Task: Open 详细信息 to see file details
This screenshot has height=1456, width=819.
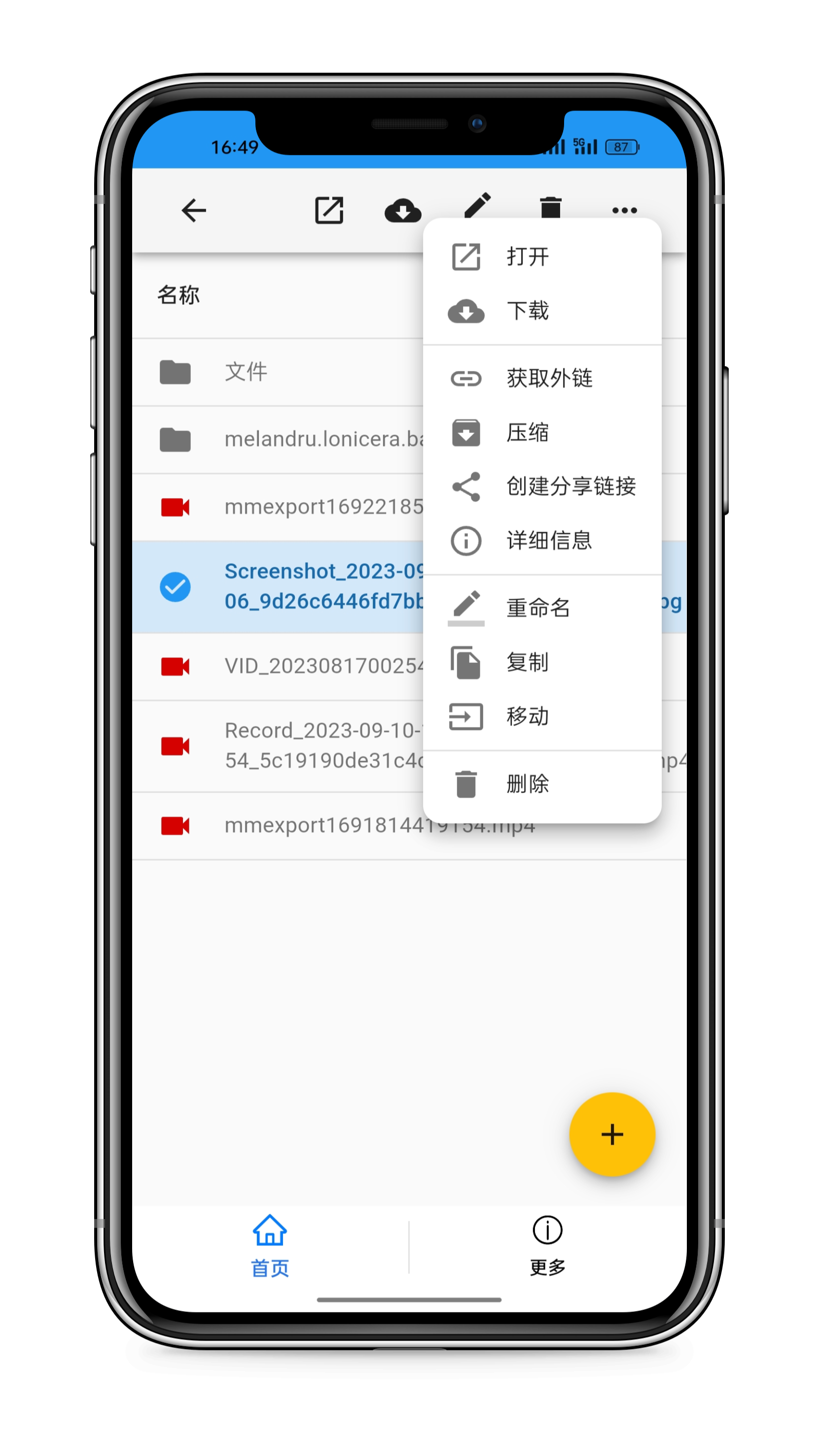Action: (x=548, y=541)
